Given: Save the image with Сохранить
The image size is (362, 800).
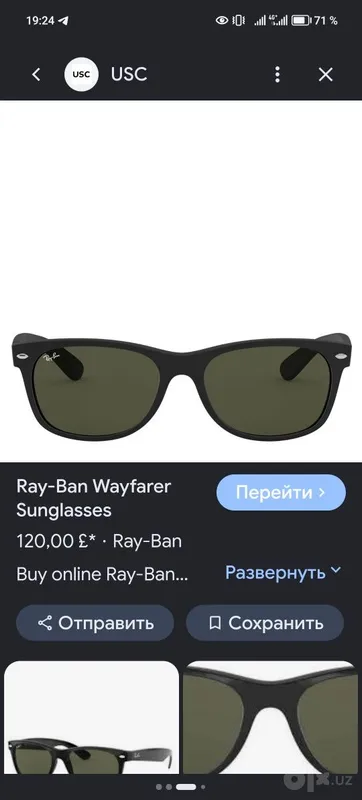Looking at the screenshot, I should click(x=265, y=622).
